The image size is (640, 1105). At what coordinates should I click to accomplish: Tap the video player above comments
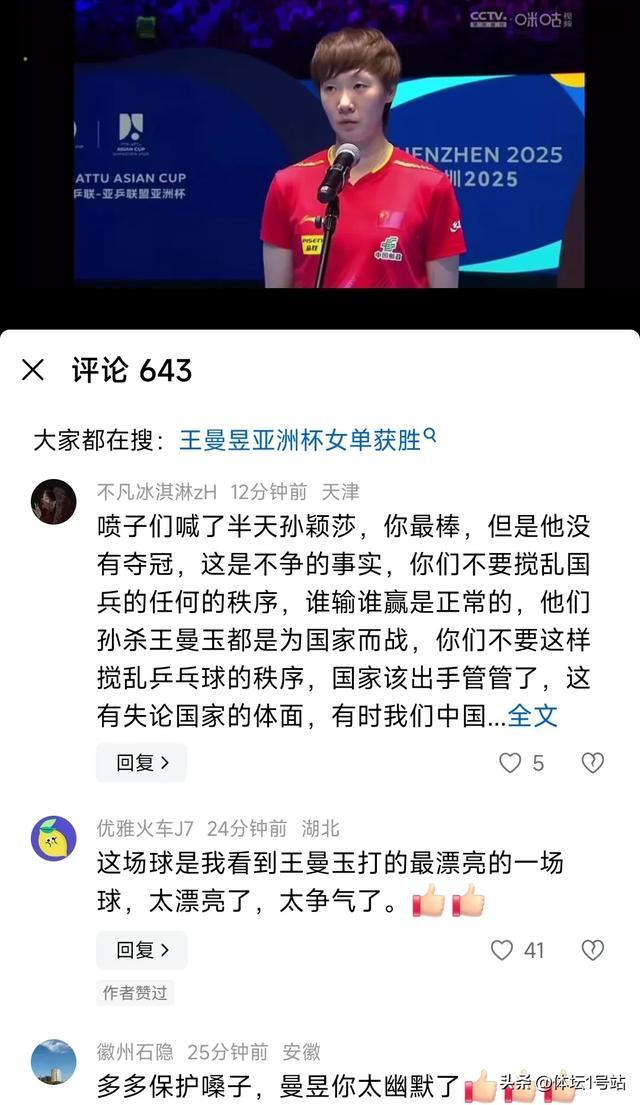(330, 160)
